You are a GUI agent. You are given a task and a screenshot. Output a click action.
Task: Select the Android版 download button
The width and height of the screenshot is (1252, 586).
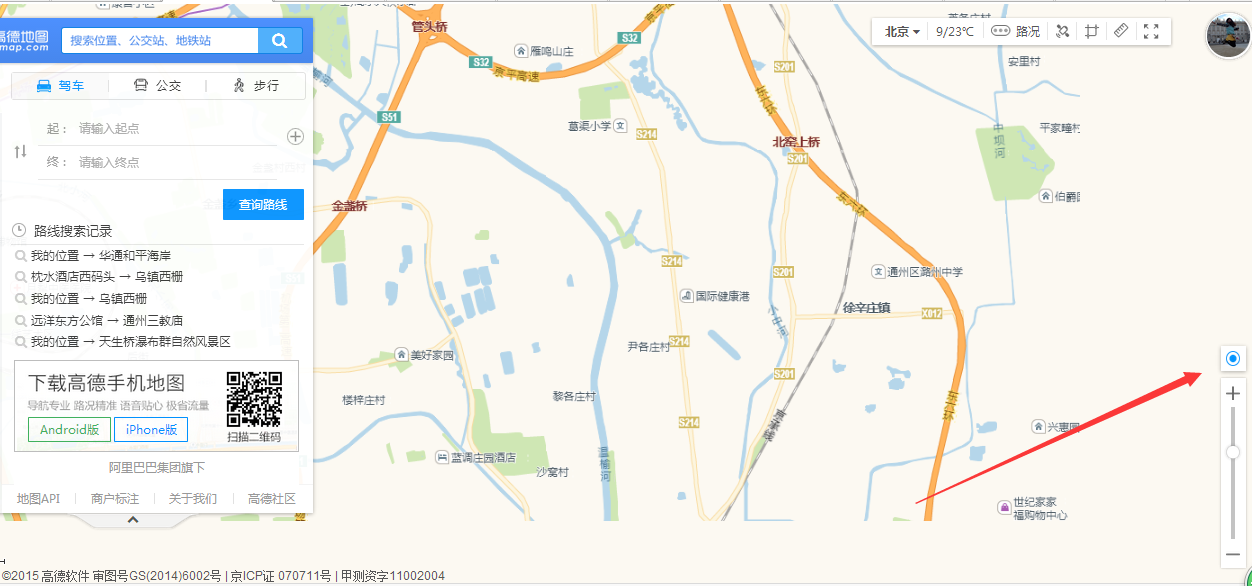coord(69,429)
